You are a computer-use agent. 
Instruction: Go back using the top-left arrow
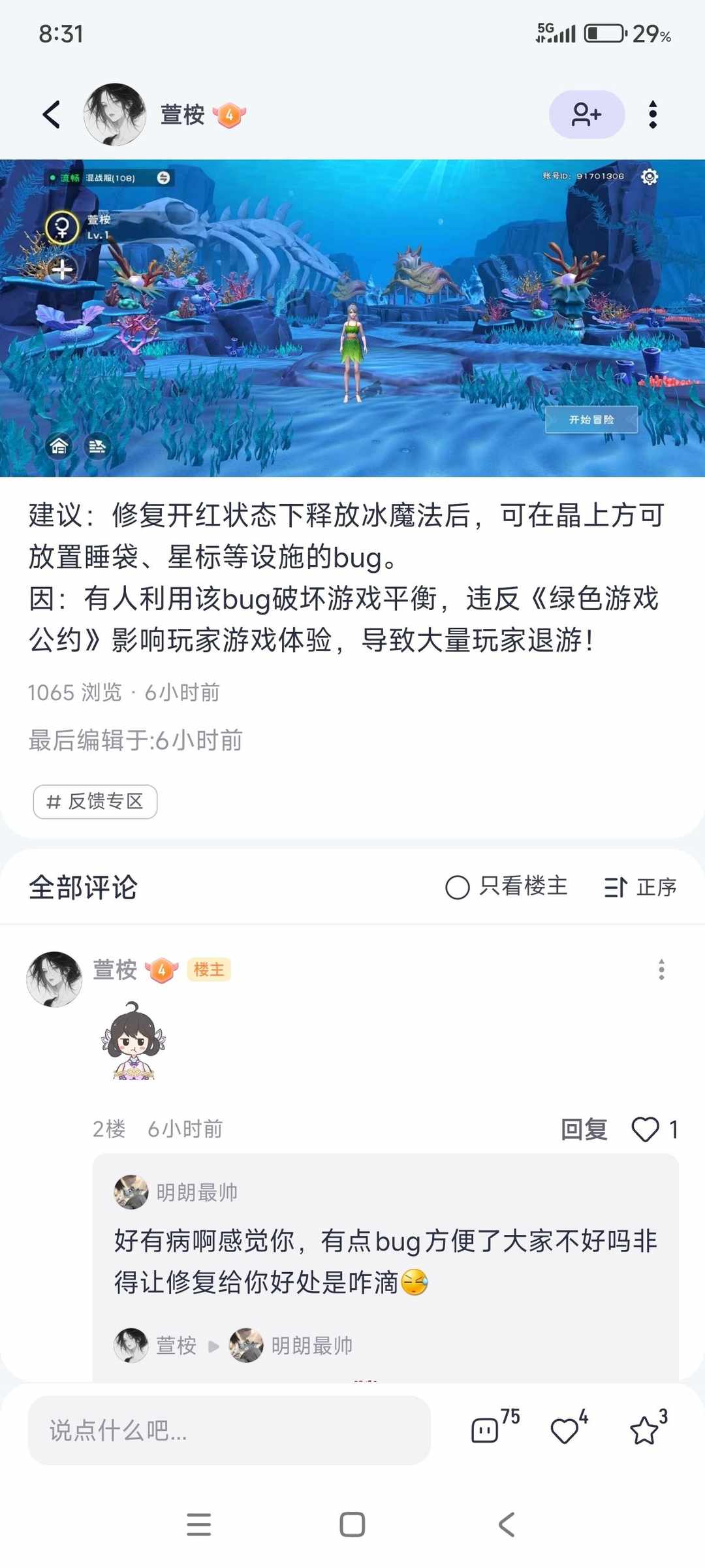[x=52, y=115]
